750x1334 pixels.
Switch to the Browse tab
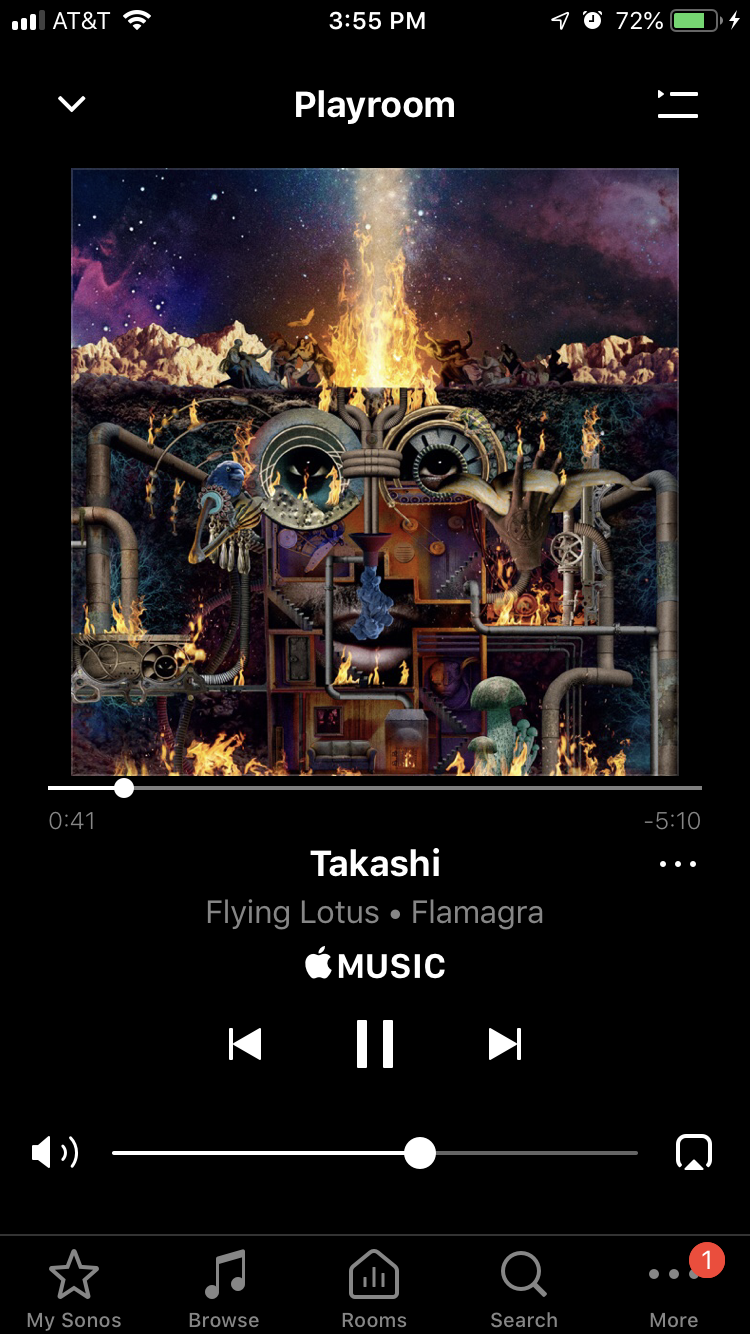point(224,1290)
